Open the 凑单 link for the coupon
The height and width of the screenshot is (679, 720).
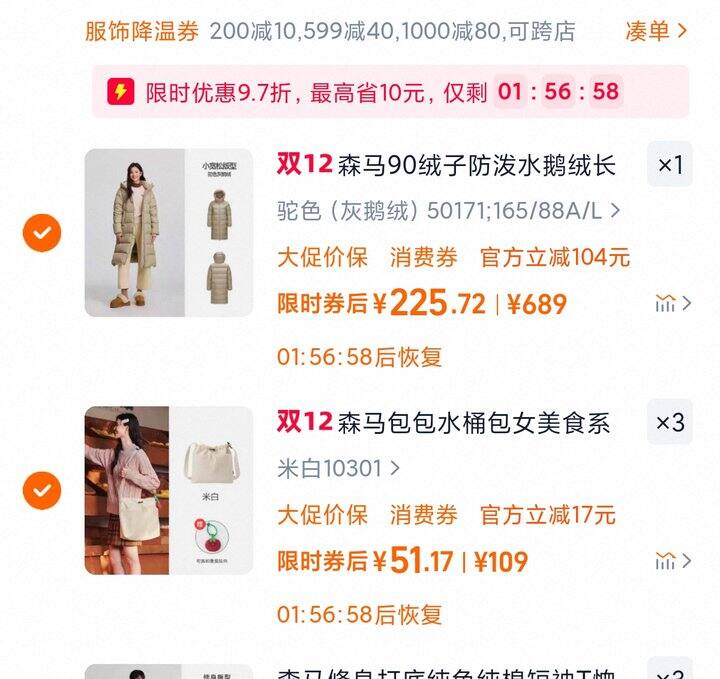point(657,31)
